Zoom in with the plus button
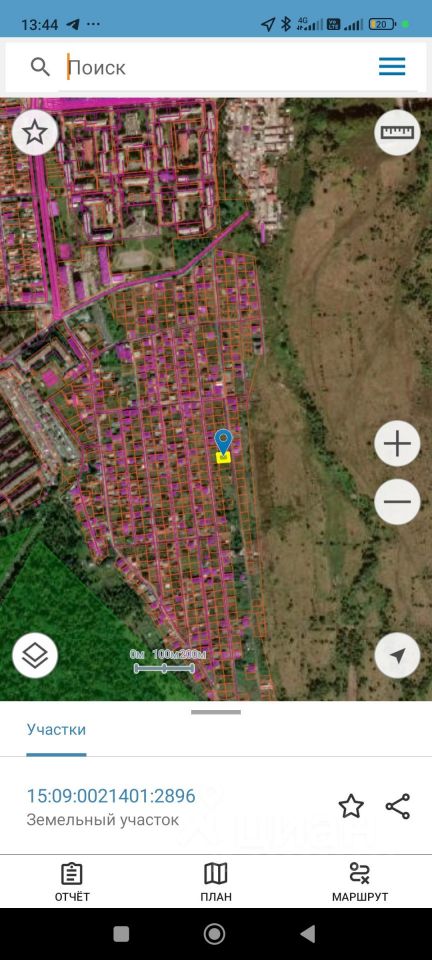The width and height of the screenshot is (432, 960). coord(397,443)
